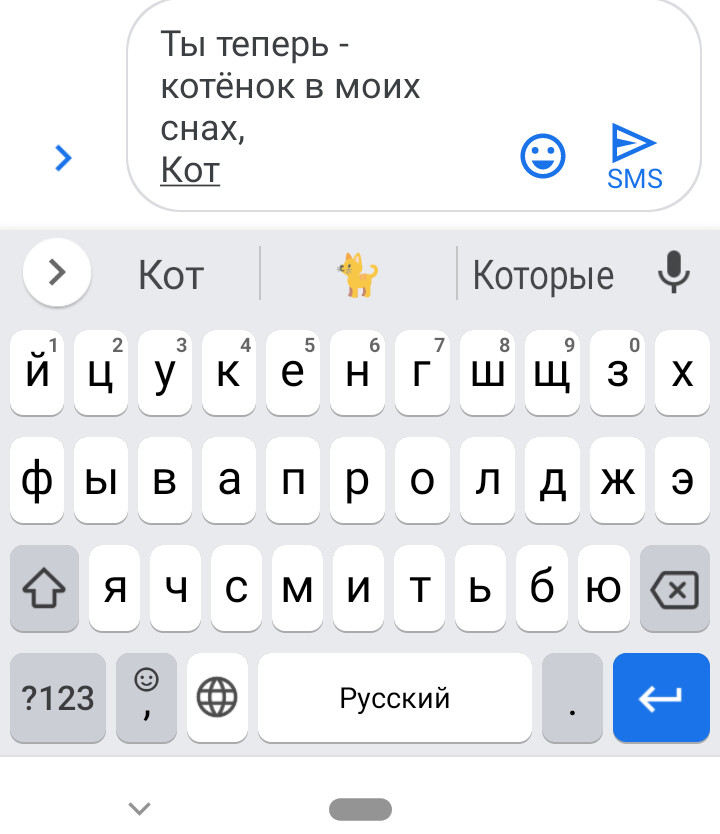Open the emoji and comma key

coord(146,698)
